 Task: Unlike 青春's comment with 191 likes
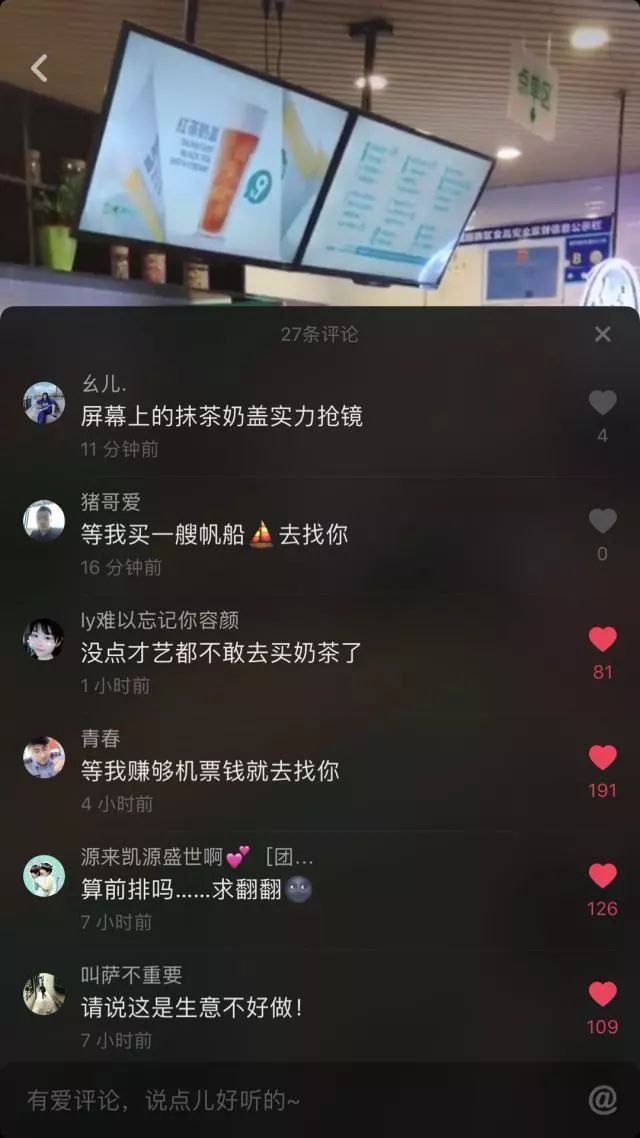tap(602, 757)
